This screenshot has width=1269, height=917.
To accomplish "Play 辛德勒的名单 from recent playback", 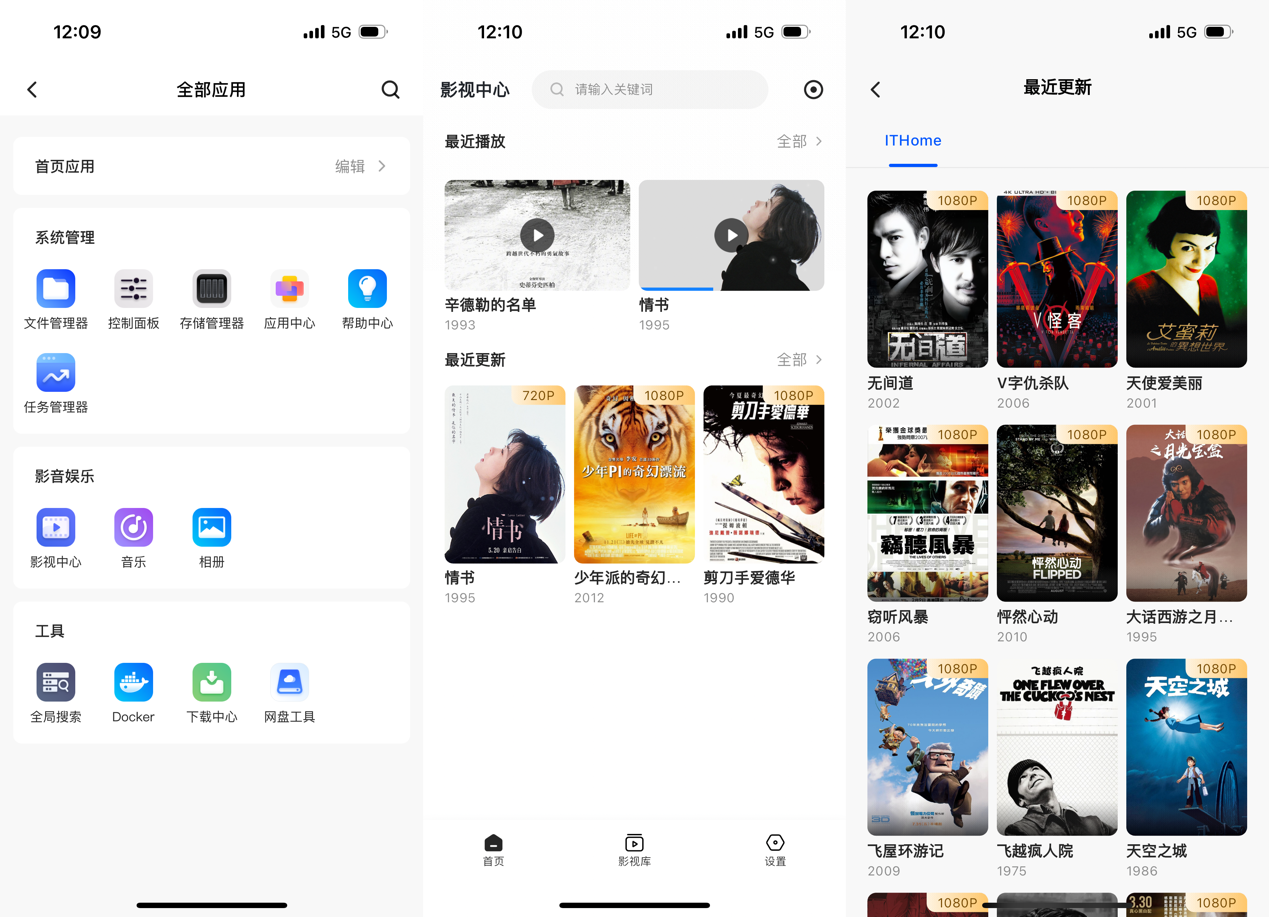I will pyautogui.click(x=537, y=235).
